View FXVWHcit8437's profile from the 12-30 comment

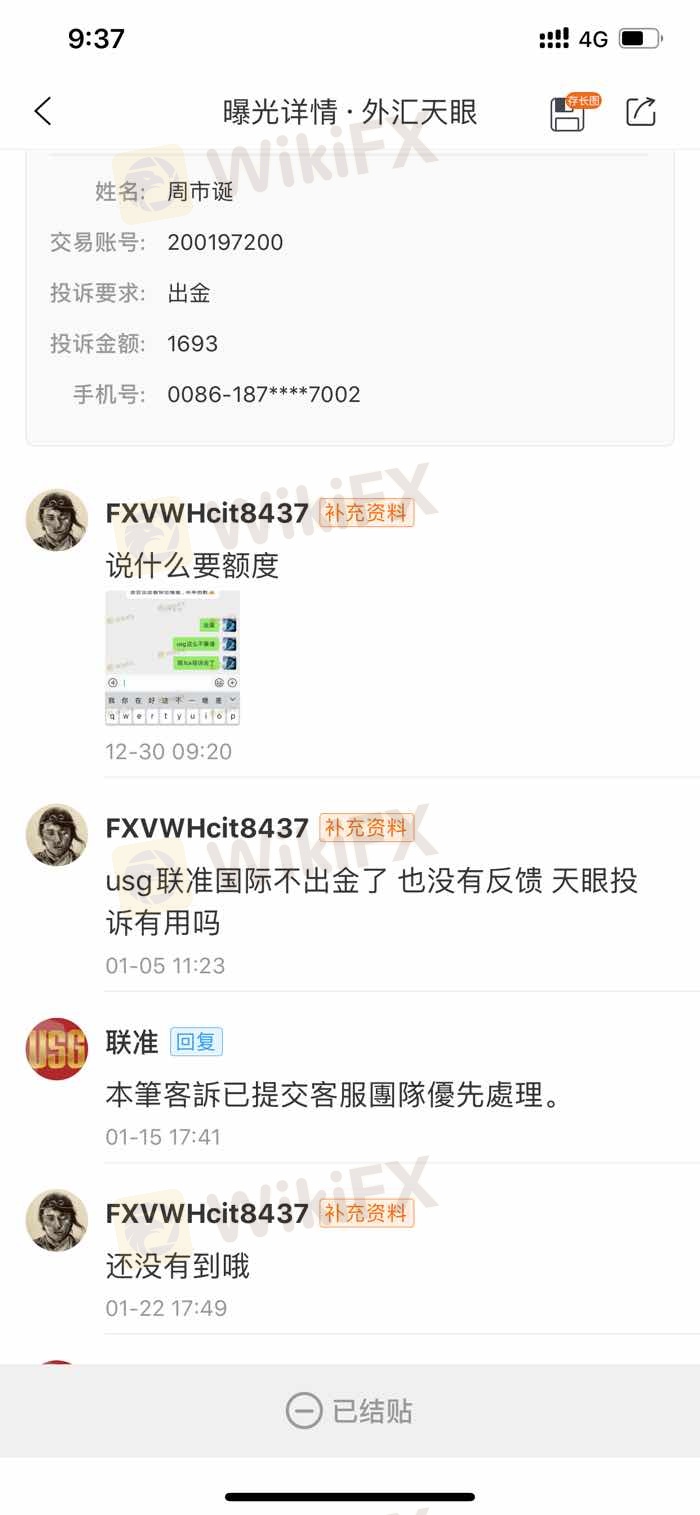[57, 520]
